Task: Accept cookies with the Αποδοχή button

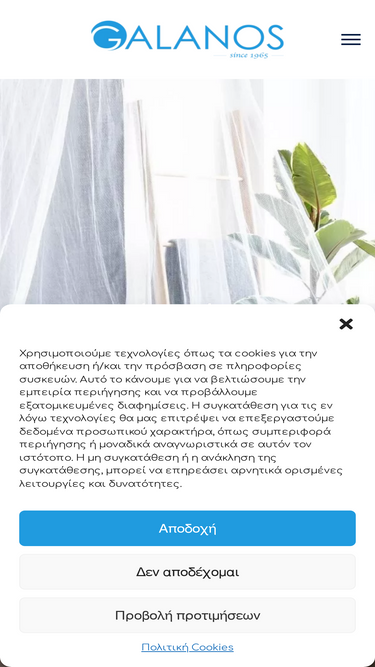Action: pos(188,528)
